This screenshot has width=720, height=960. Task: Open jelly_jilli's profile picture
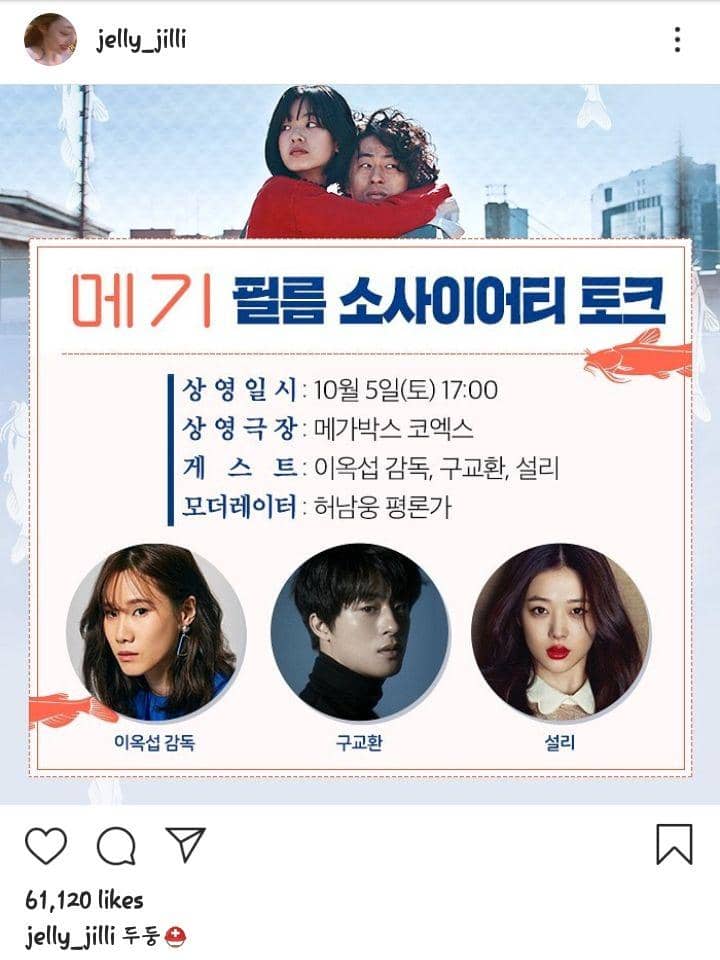(x=50, y=40)
